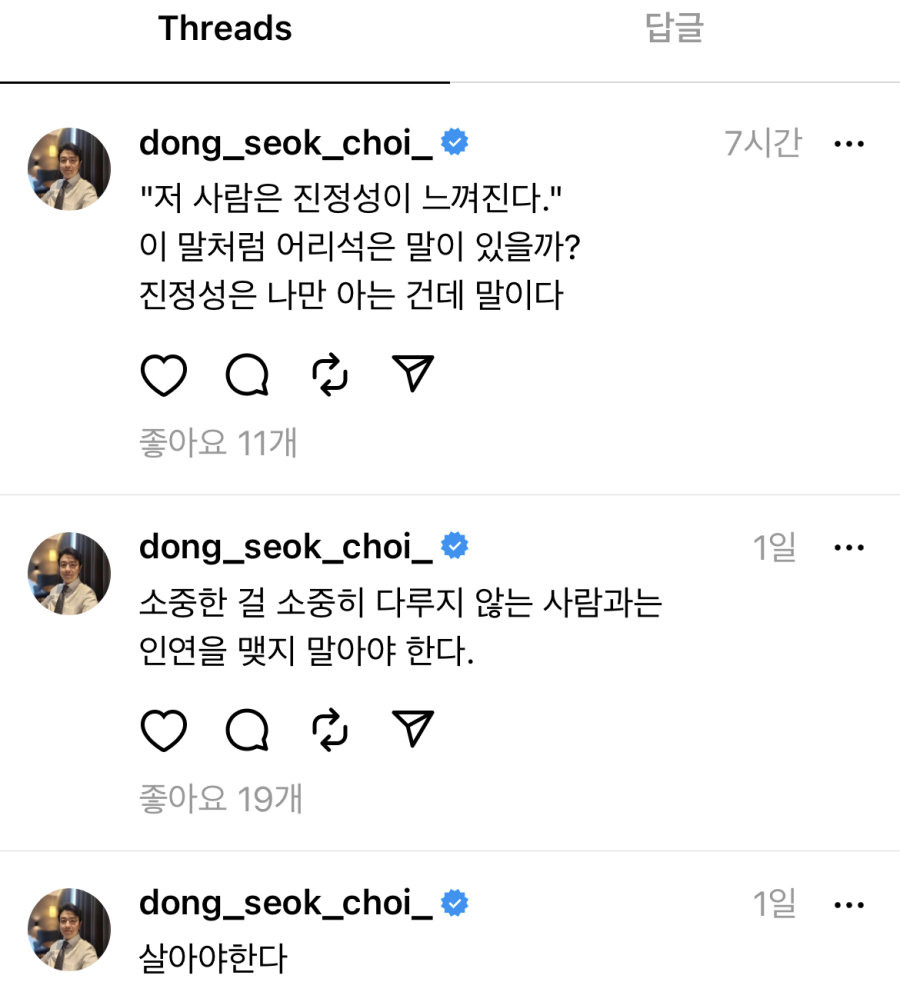900x982 pixels.
Task: Switch to the Threads tab
Action: click(x=222, y=29)
